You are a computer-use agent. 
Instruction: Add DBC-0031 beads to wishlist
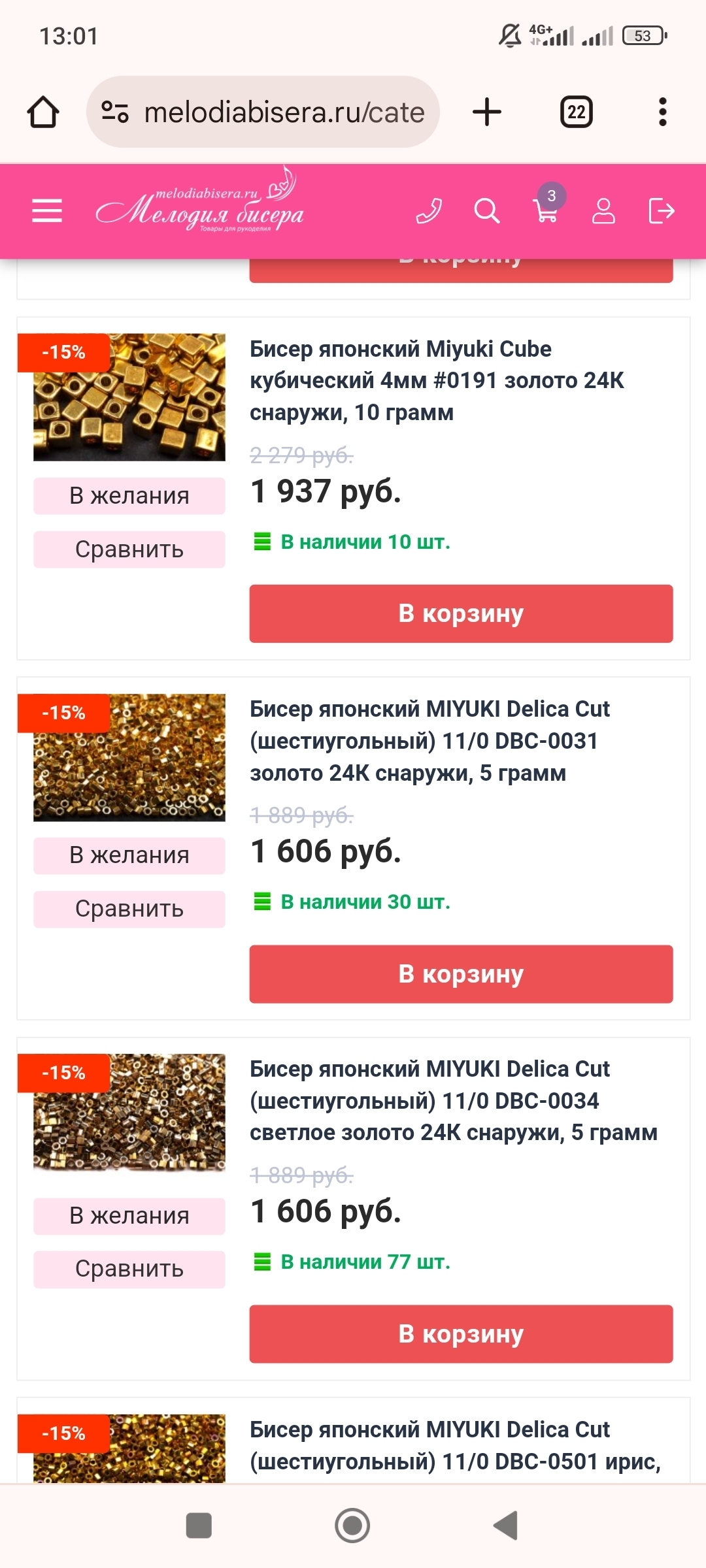pos(129,856)
